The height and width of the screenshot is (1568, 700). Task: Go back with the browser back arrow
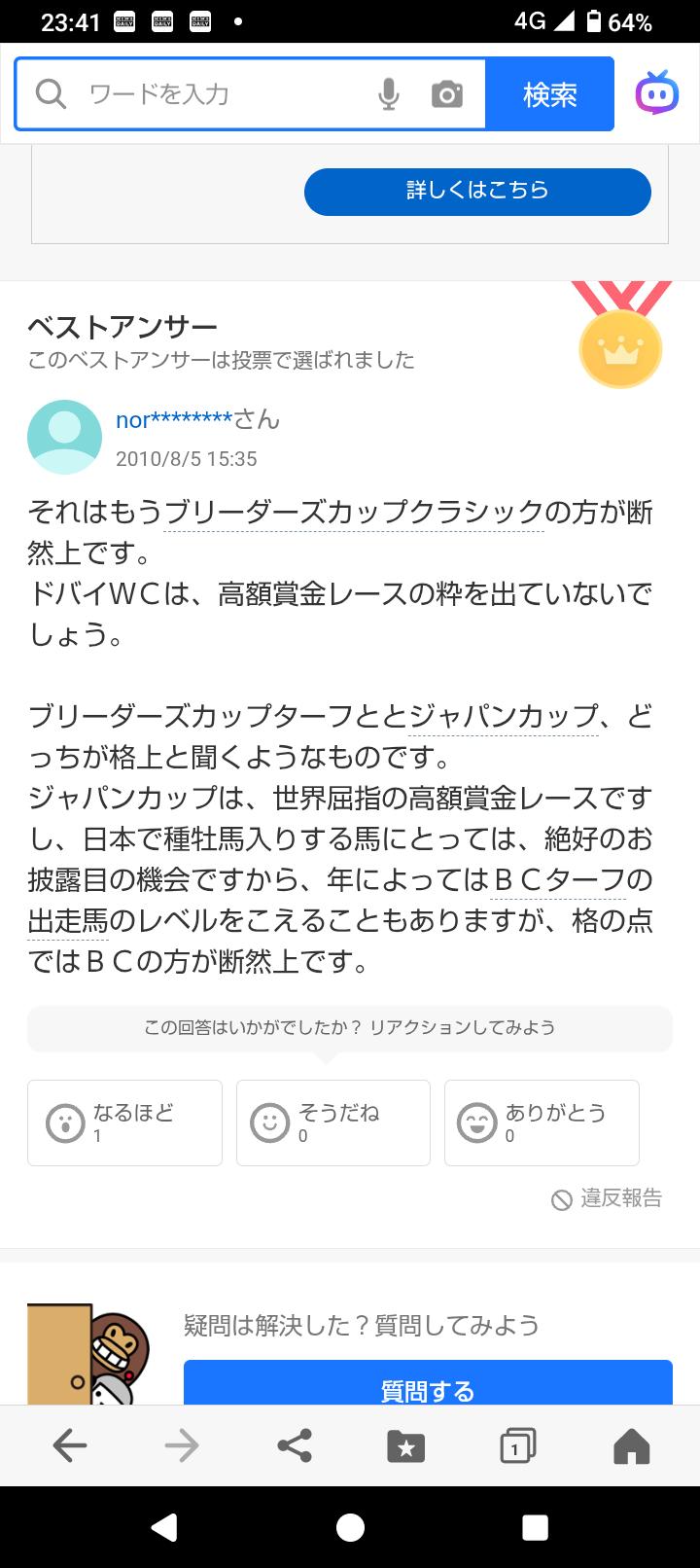70,1445
